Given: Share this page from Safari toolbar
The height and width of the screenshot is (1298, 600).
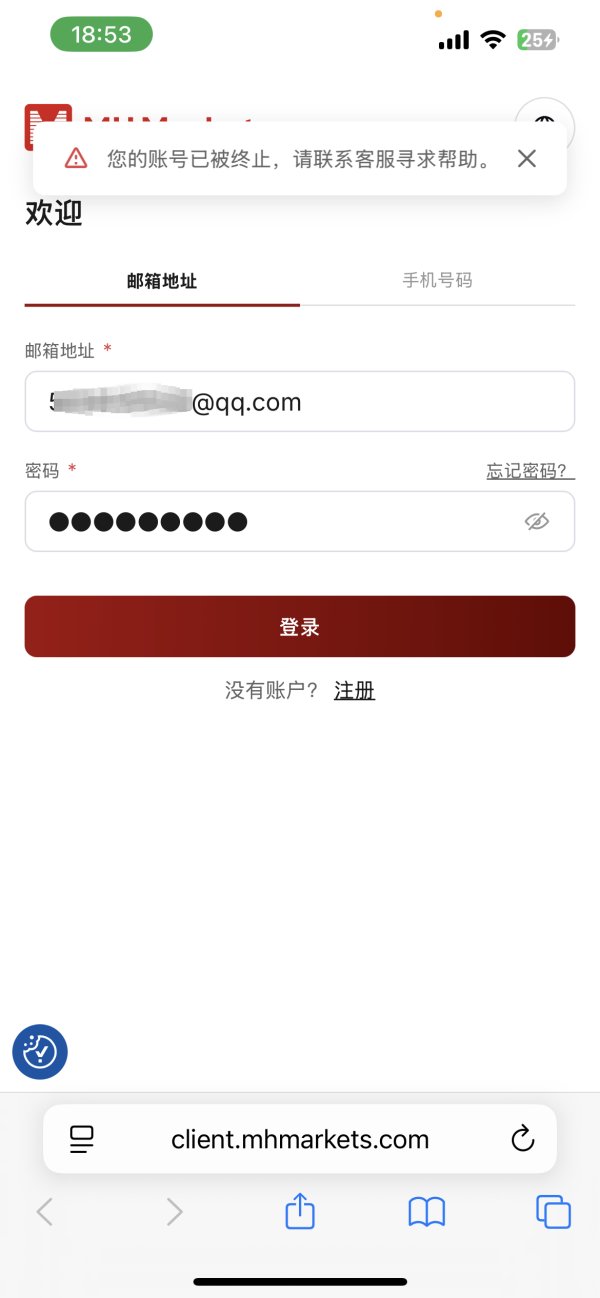Looking at the screenshot, I should [300, 1212].
